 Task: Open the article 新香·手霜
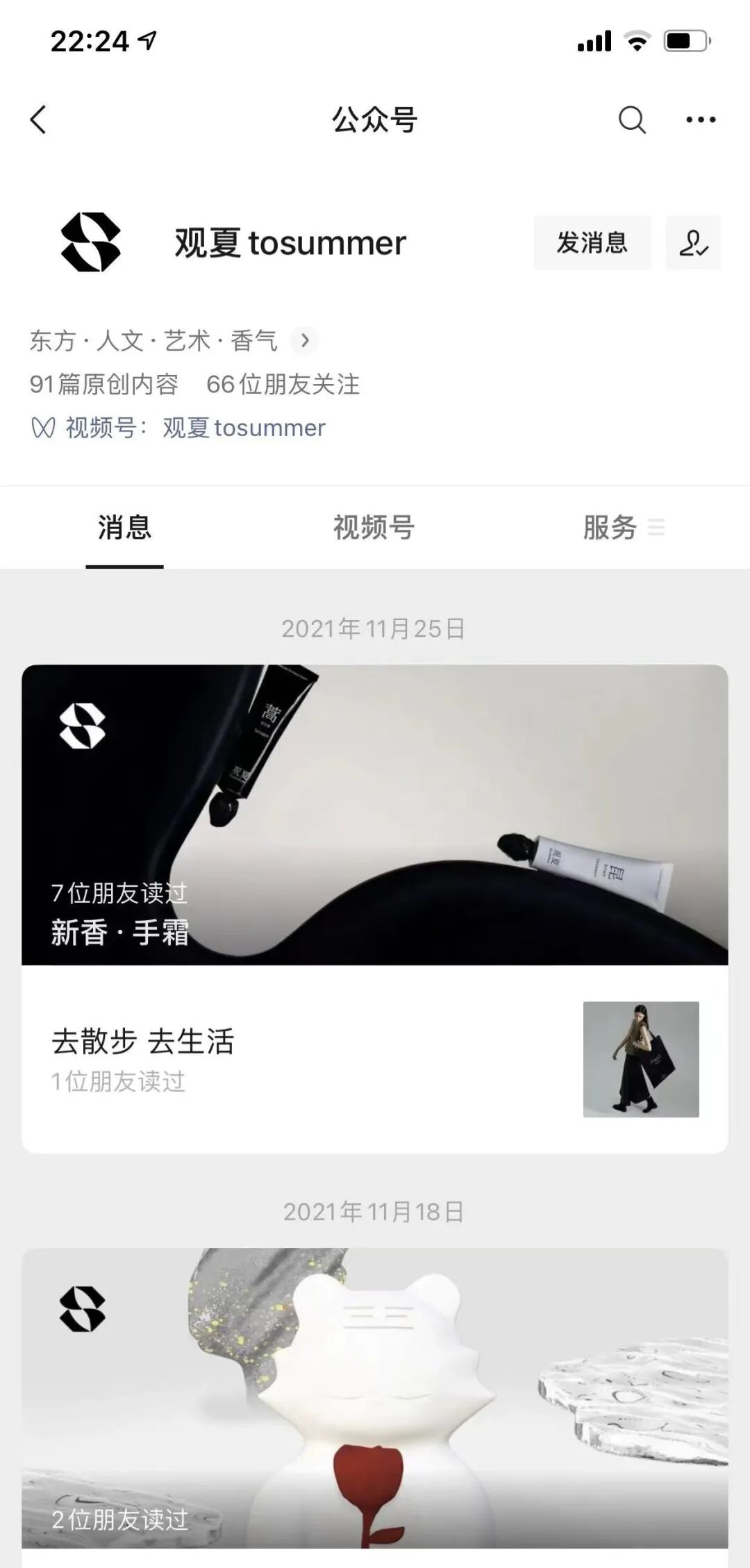pyautogui.click(x=375, y=815)
